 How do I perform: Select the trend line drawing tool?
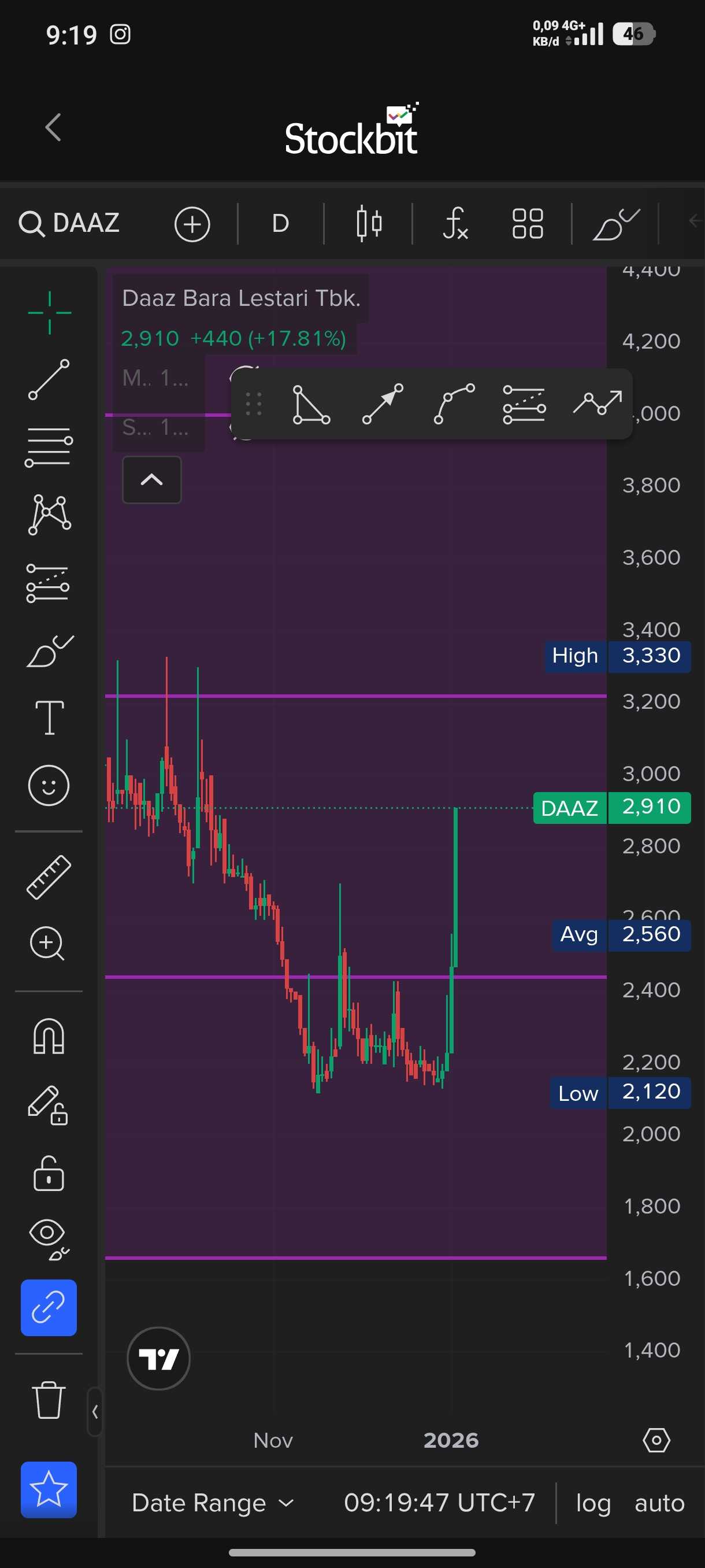point(49,380)
